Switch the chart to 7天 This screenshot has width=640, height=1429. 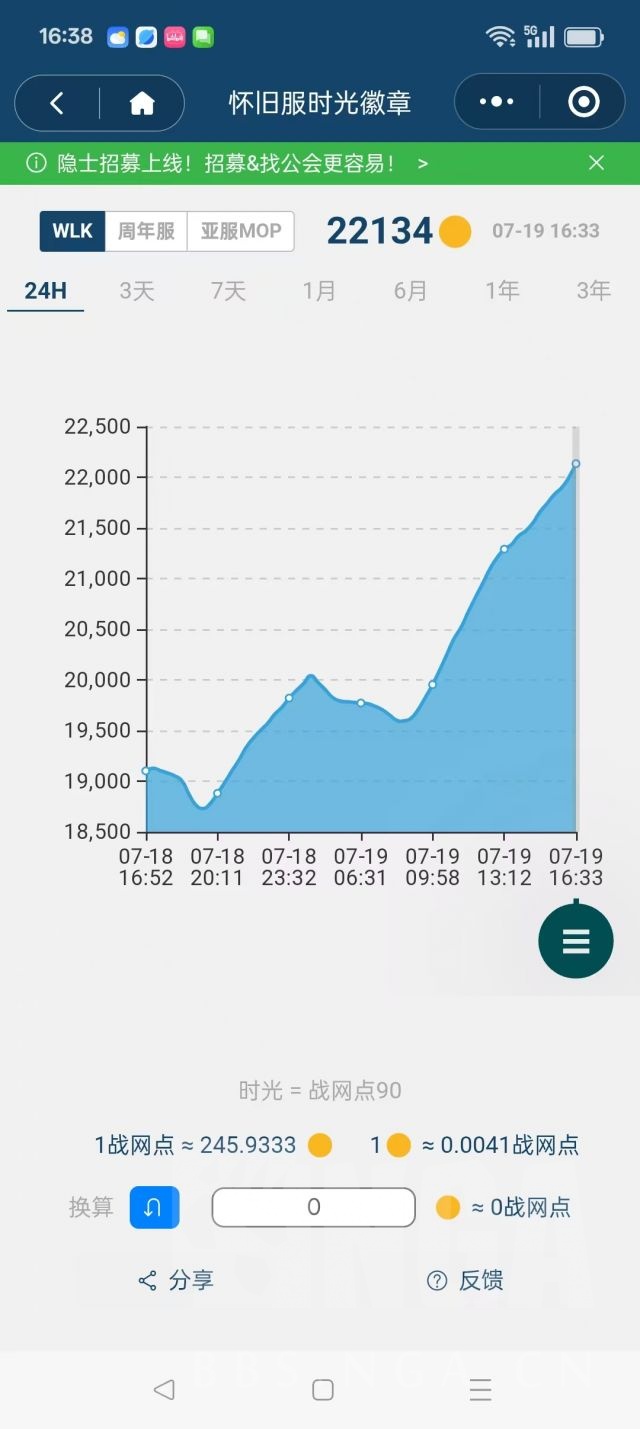coord(228,291)
